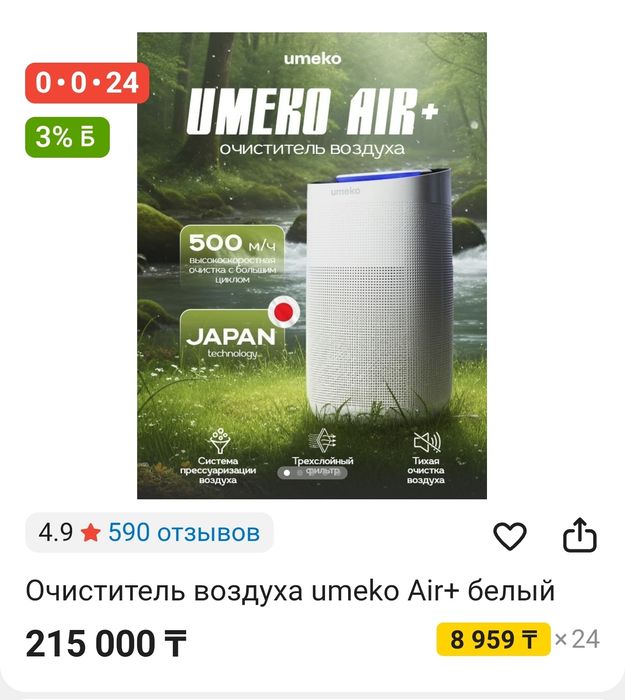Share this air purifier listing
Screen dimensions: 625x700
pyautogui.click(x=580, y=536)
